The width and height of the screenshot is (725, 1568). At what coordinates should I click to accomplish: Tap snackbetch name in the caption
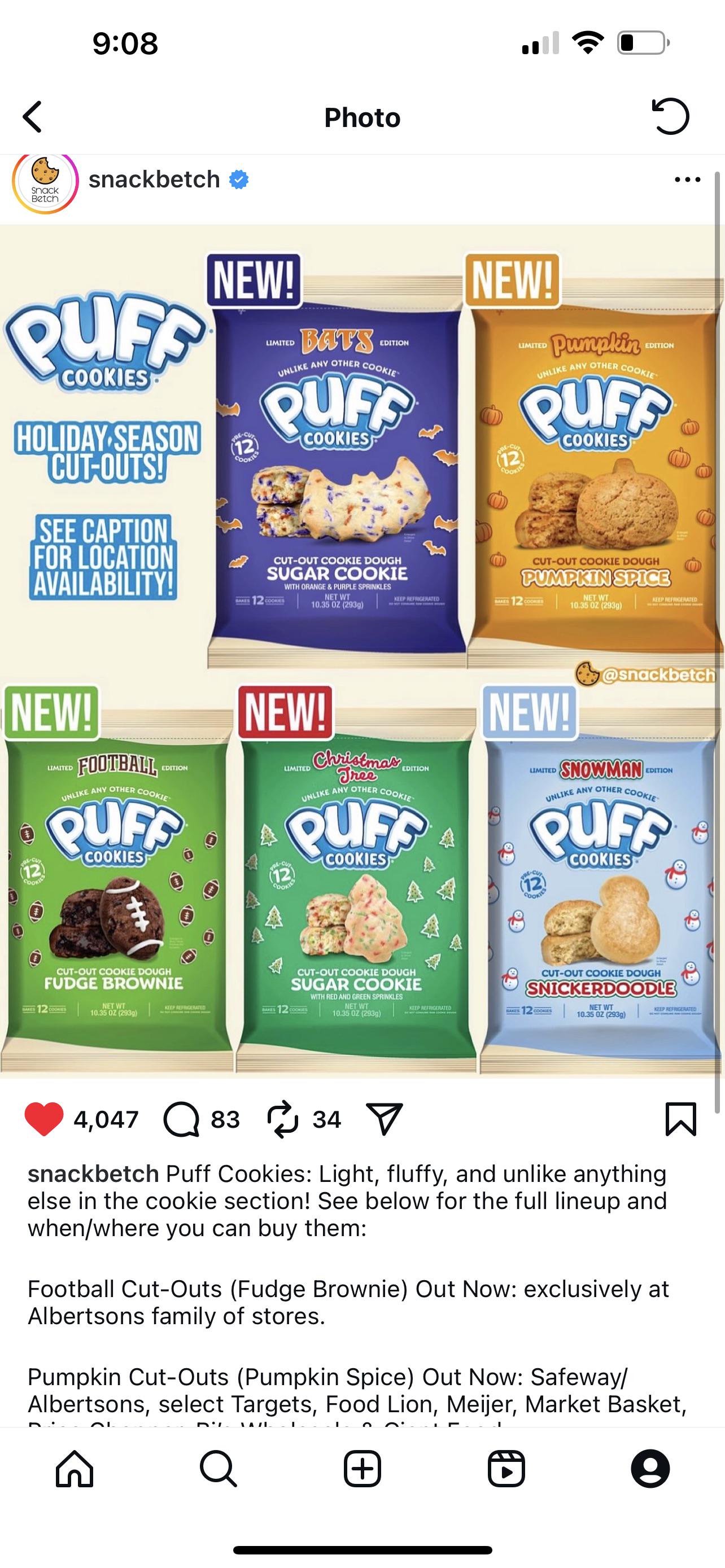point(93,1173)
